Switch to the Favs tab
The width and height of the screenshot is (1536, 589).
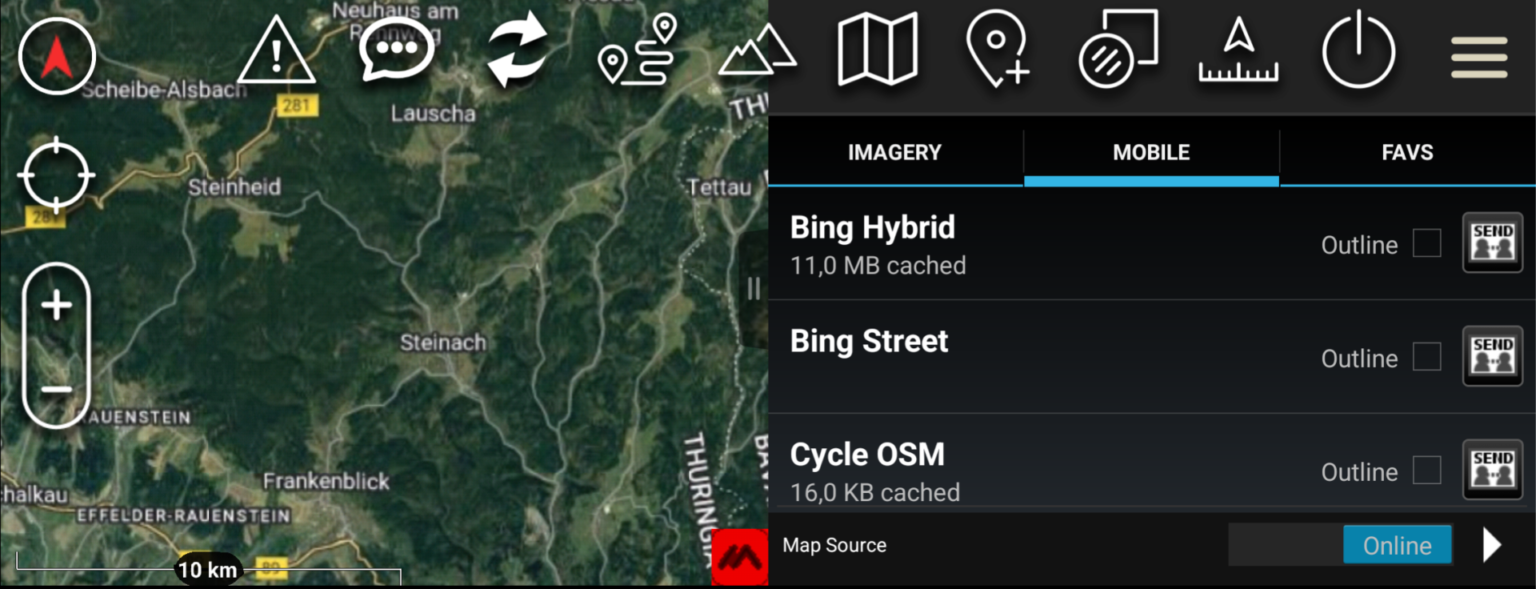pos(1407,153)
